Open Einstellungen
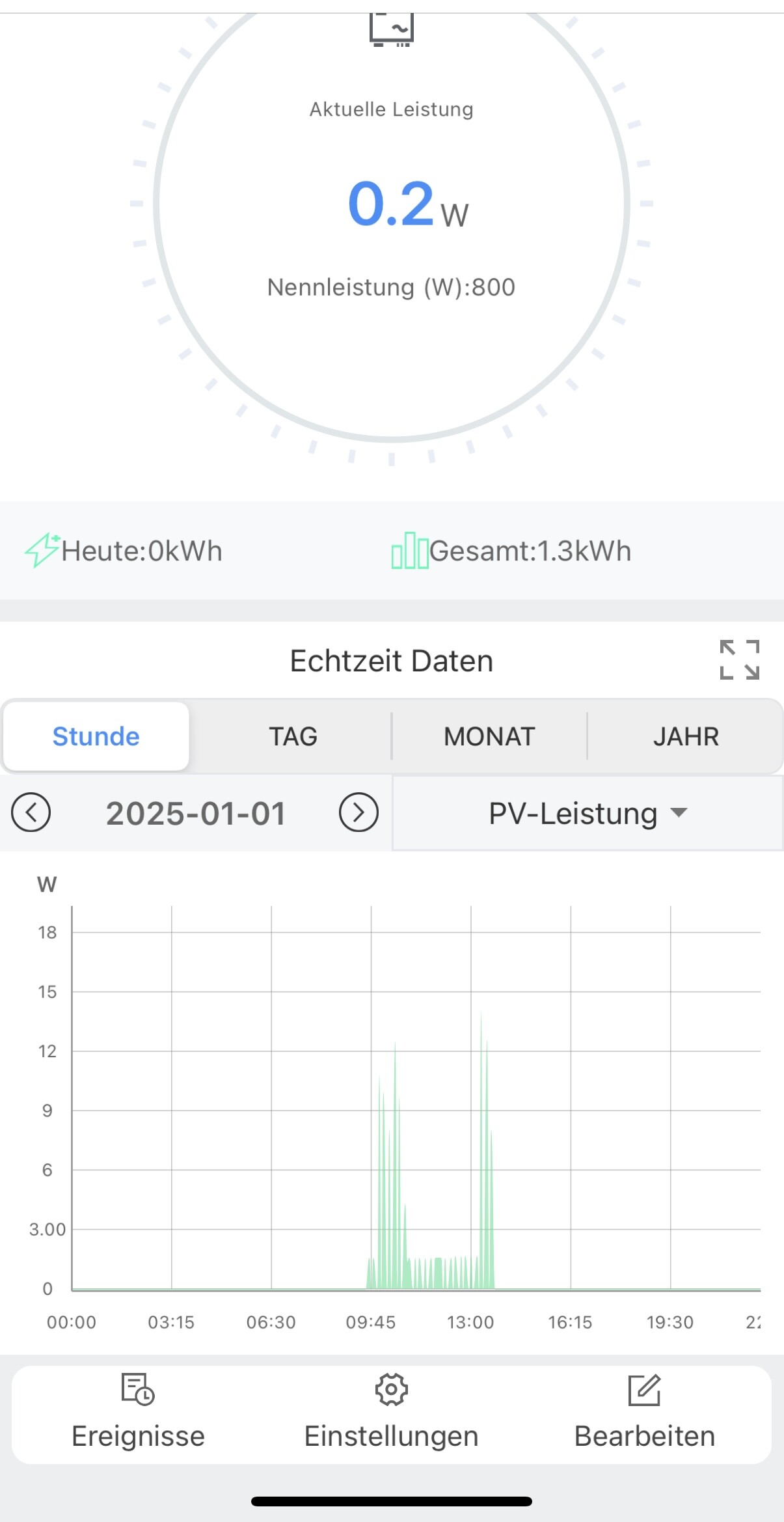Image resolution: width=784 pixels, height=1522 pixels. [x=391, y=1413]
